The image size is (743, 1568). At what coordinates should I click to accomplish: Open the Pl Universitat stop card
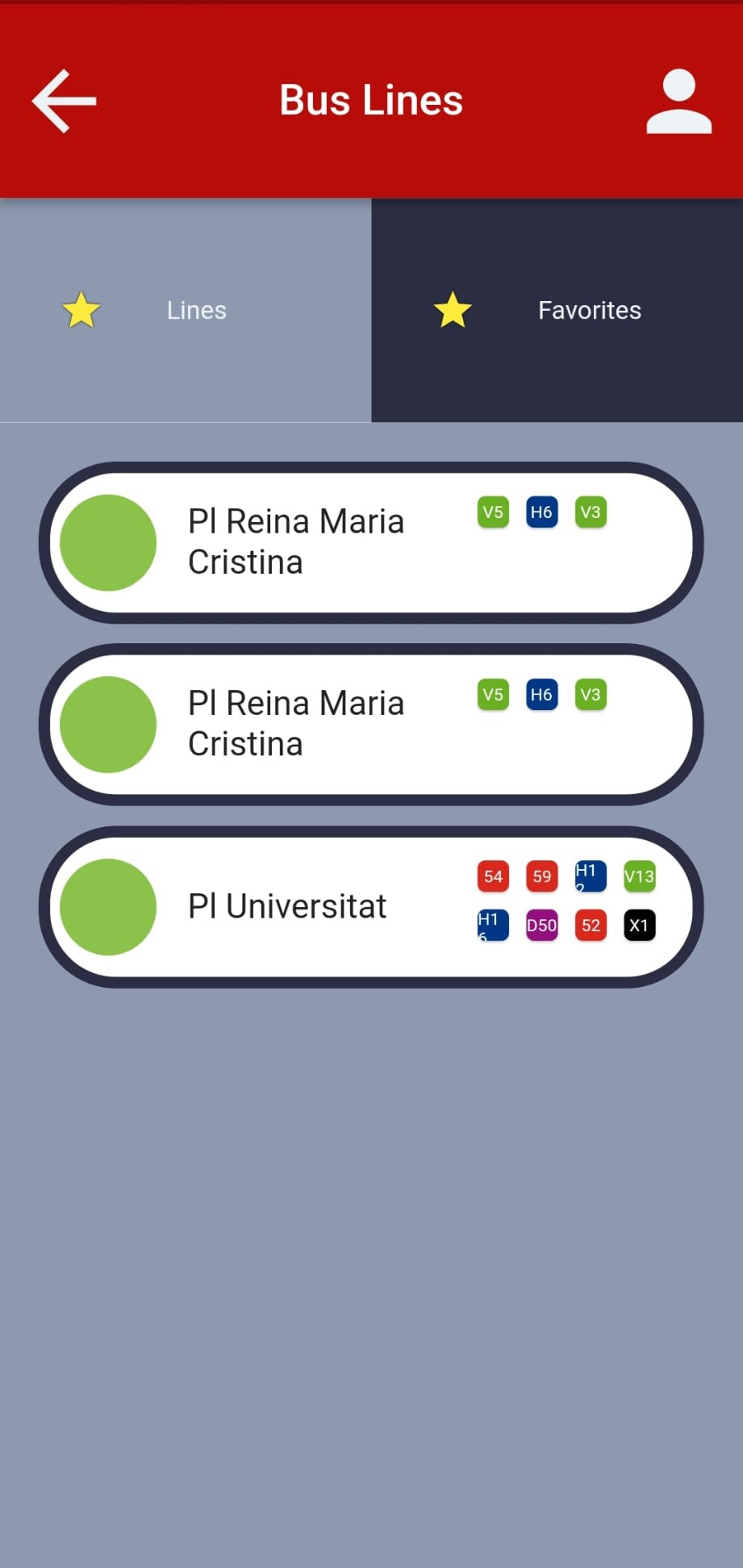[x=287, y=906]
